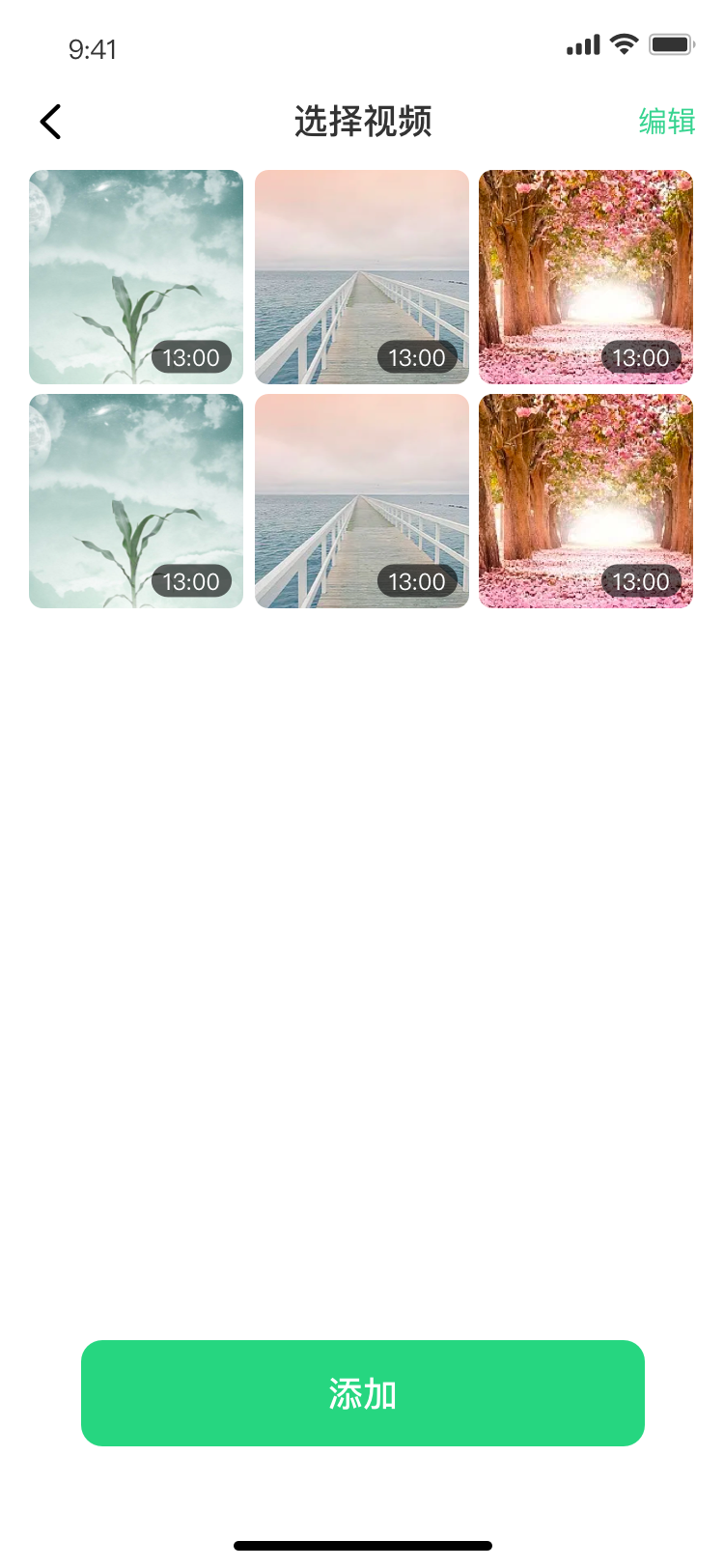Select the first-row pier video thumbnail
Image resolution: width=724 pixels, height=1568 pixels.
[362, 277]
